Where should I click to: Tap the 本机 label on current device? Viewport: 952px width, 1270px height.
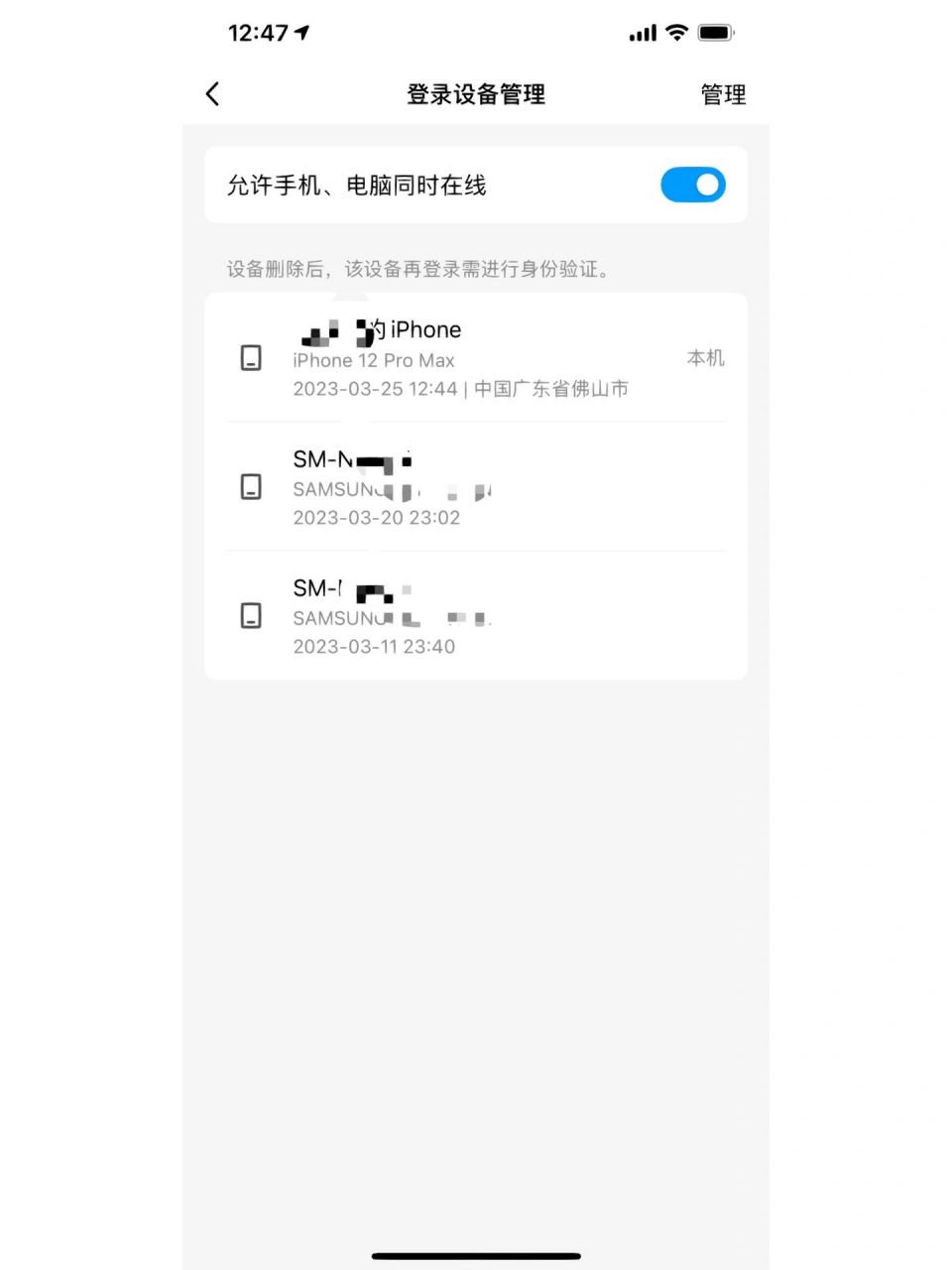coord(705,358)
